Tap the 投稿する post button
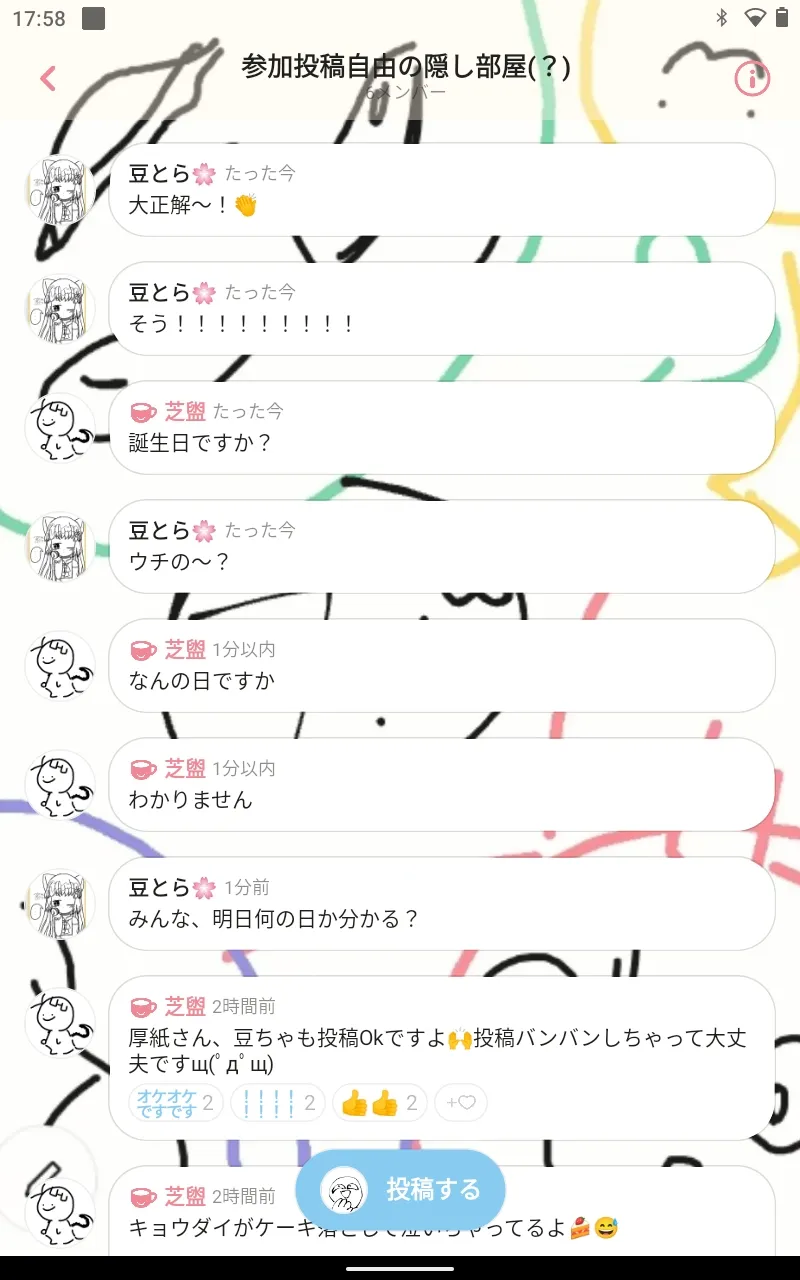Viewport: 800px width, 1280px height. coord(400,1190)
